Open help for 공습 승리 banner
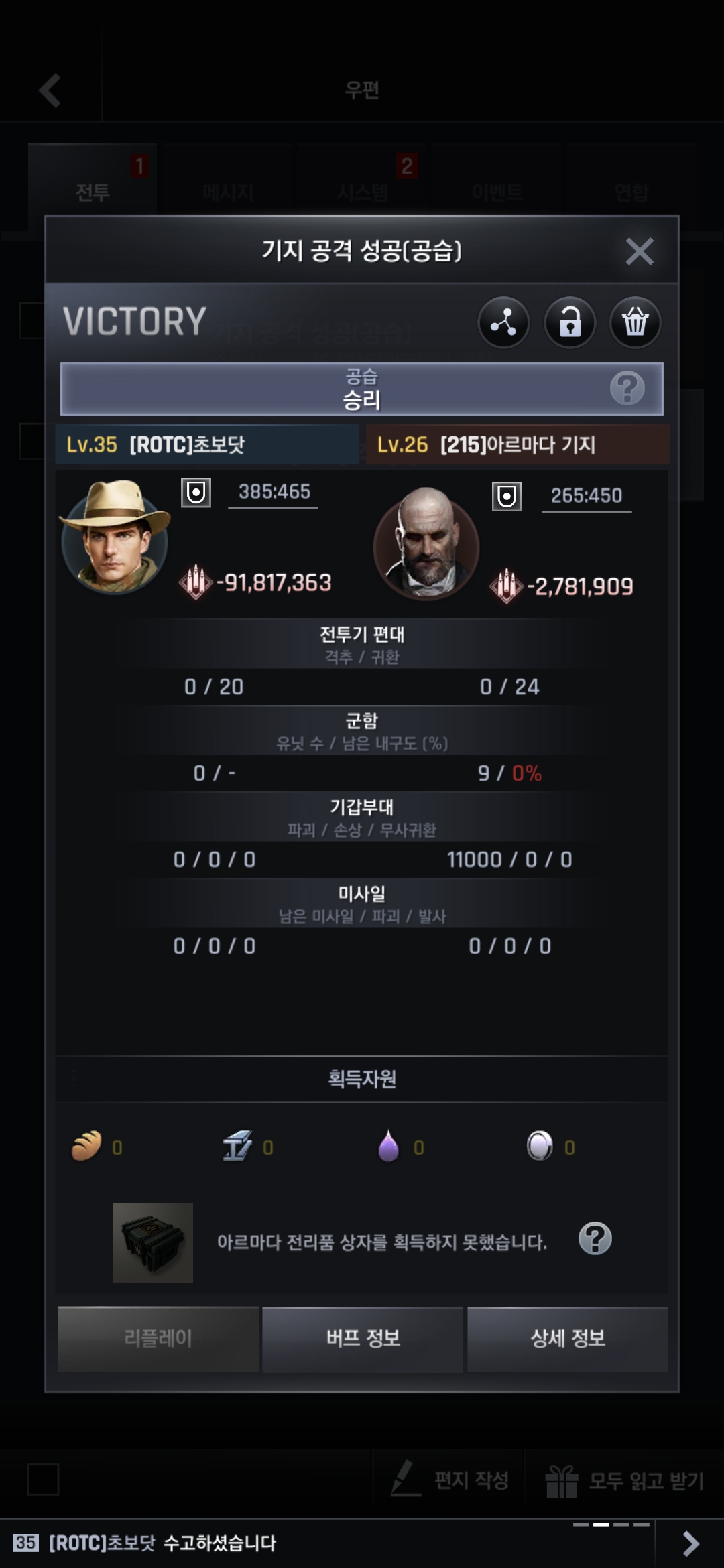The image size is (724, 1568). (x=627, y=389)
